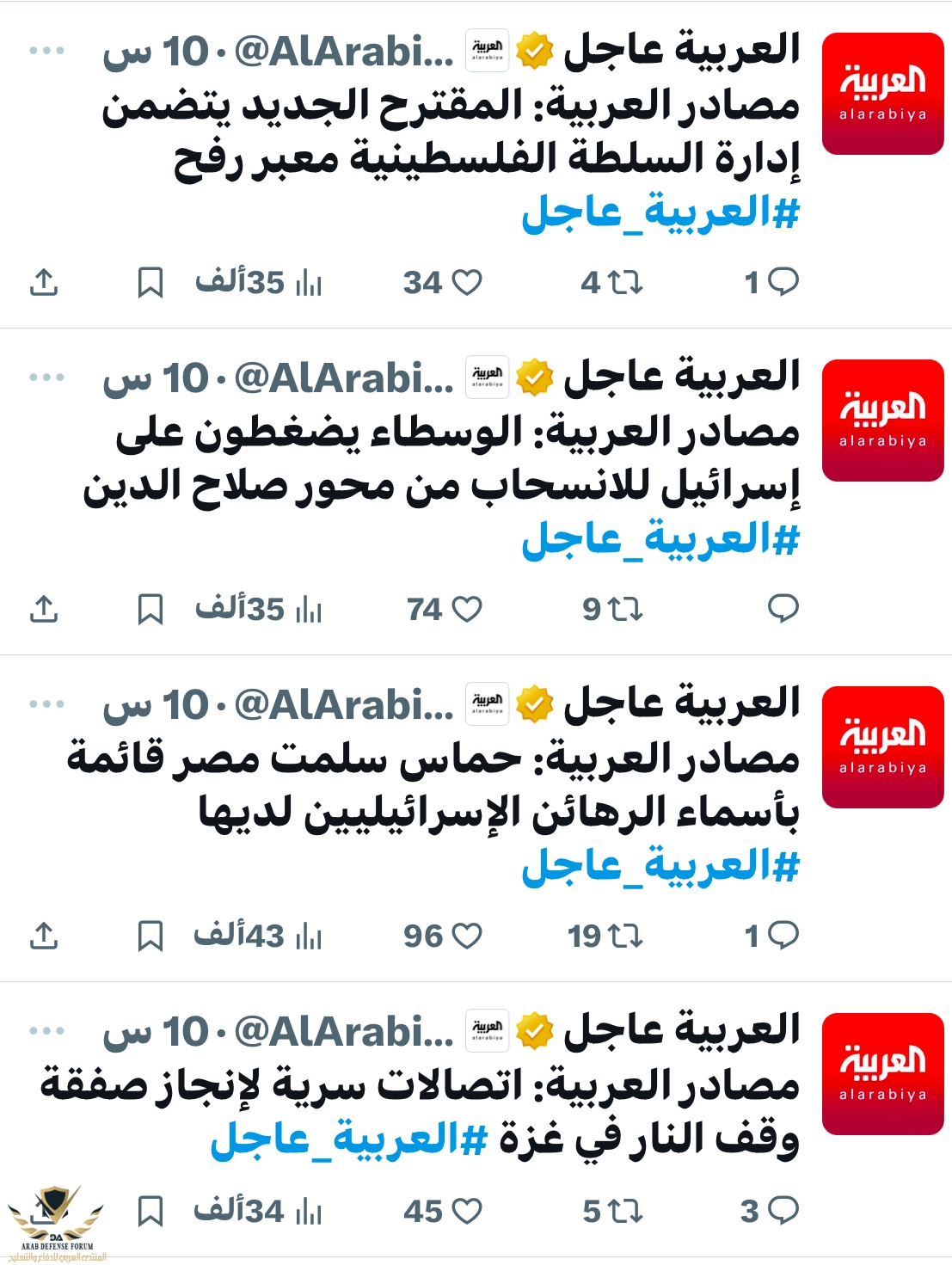Open the hashtag in the وقف النار في غزة tweet

click(348, 1140)
